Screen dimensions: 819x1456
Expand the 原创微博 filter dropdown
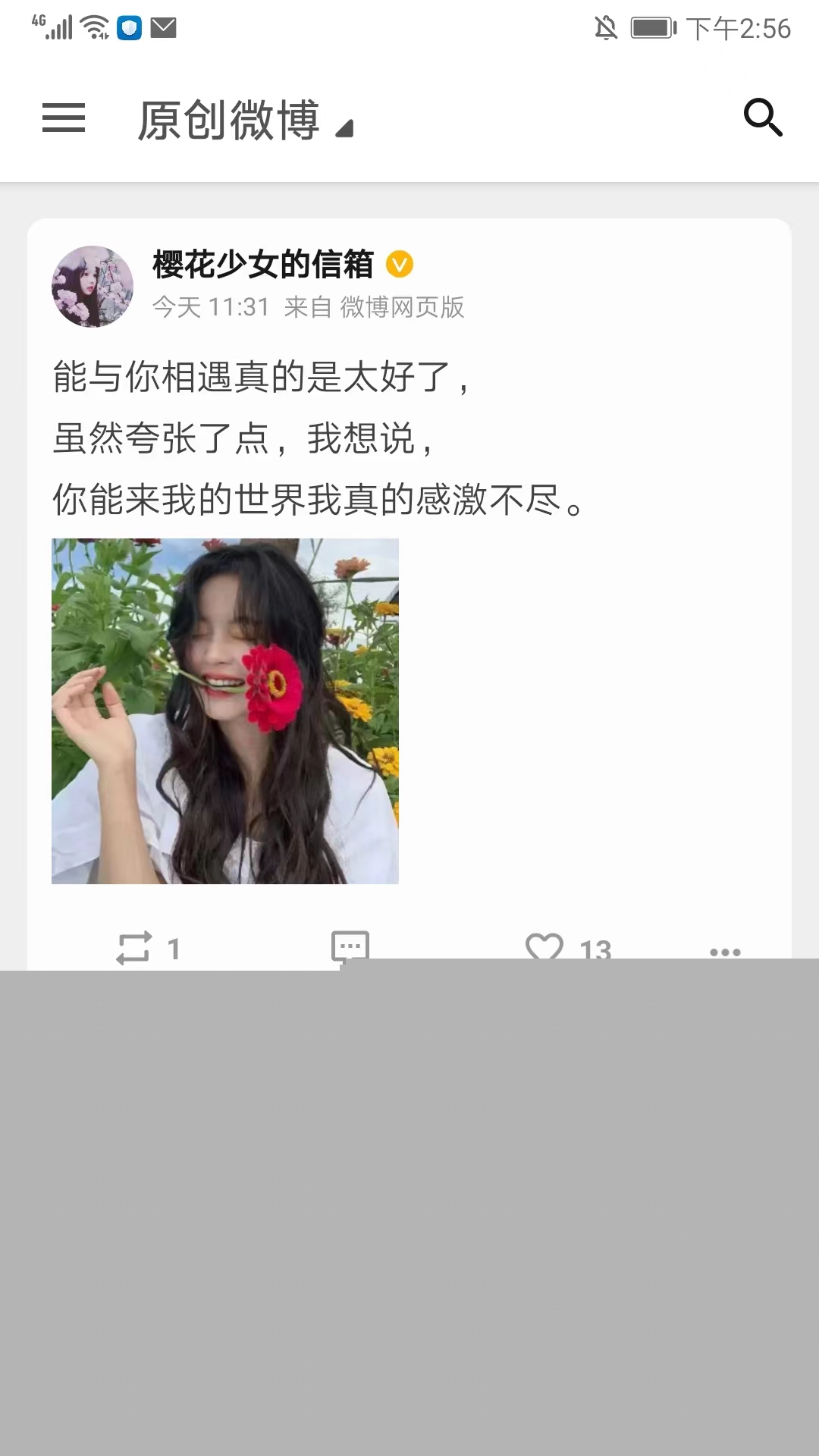(245, 121)
